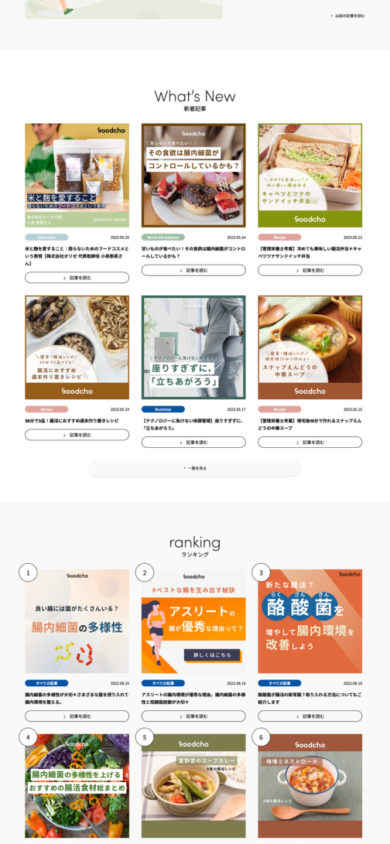Open ranking number 2 athlete gut article
This screenshot has width=390, height=844.
194,621
